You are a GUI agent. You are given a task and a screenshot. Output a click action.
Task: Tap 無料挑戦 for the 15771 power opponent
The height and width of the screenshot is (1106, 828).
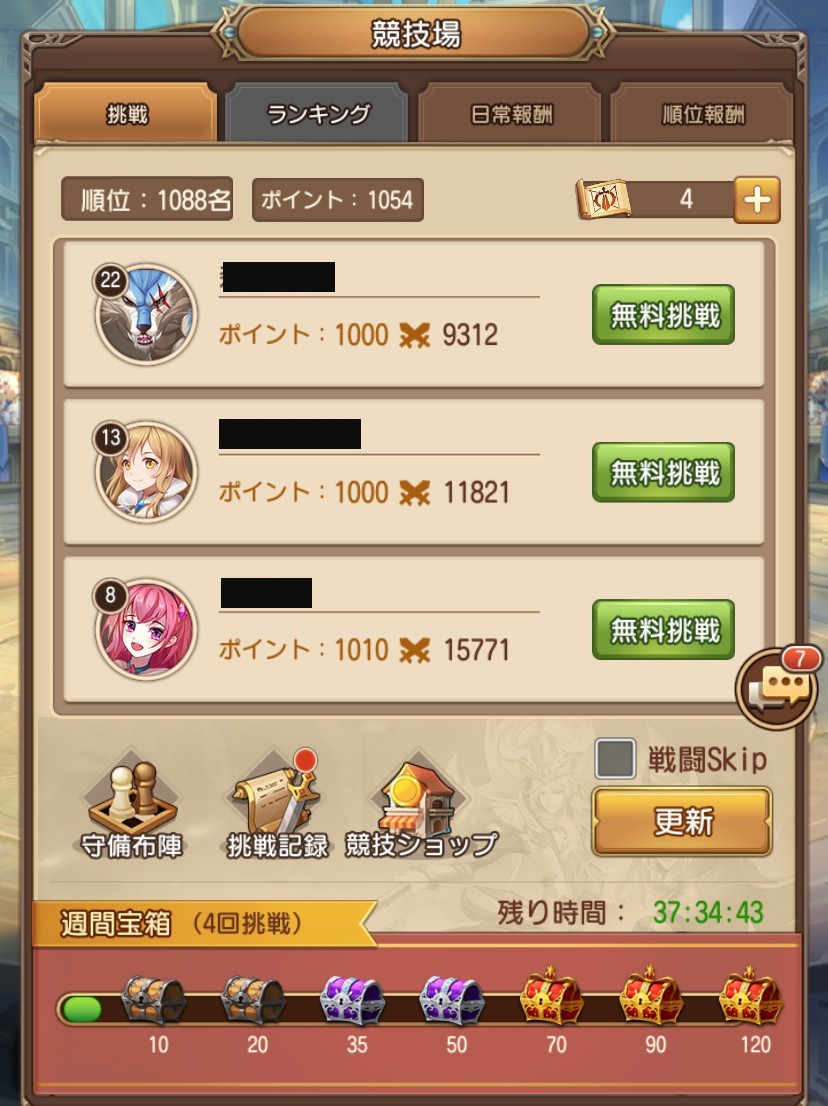pos(664,630)
